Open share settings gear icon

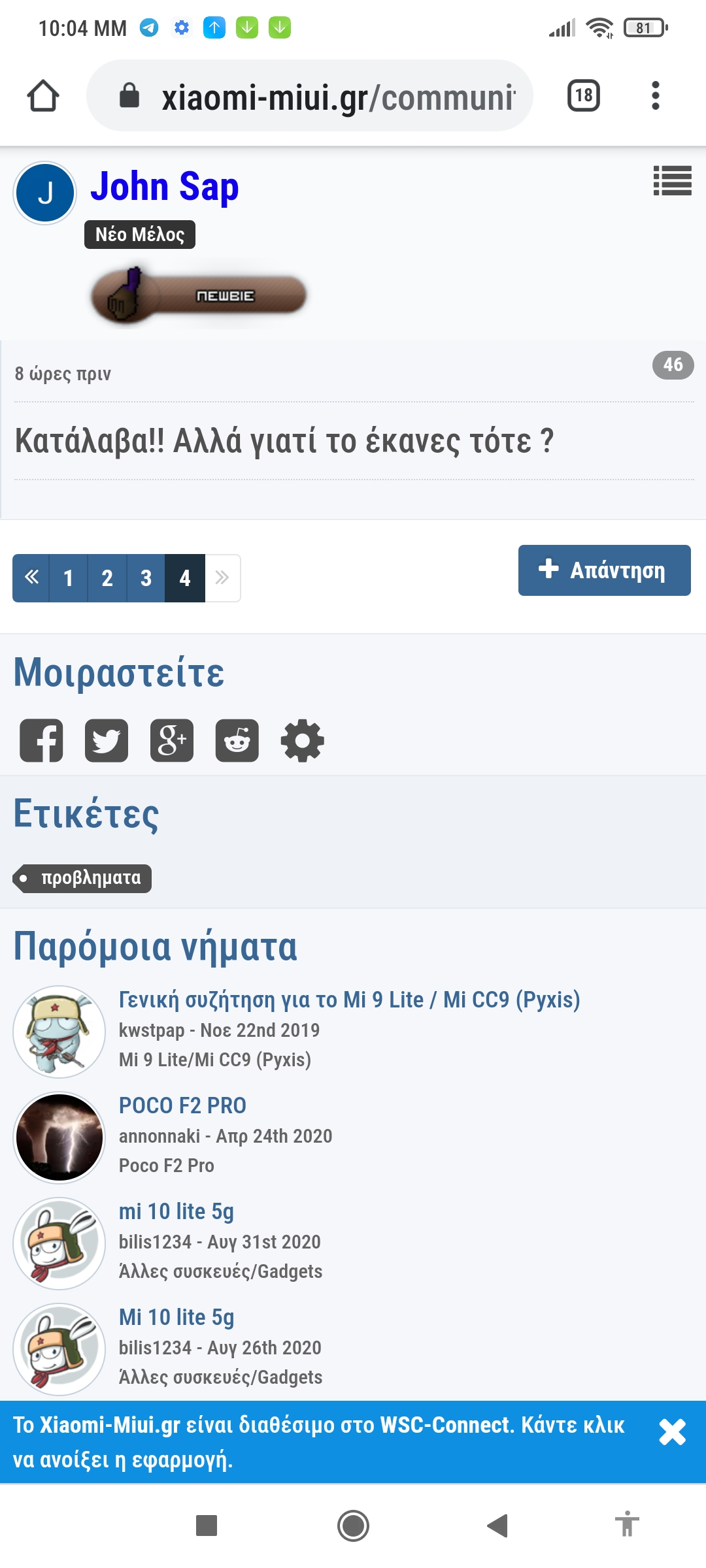point(302,740)
